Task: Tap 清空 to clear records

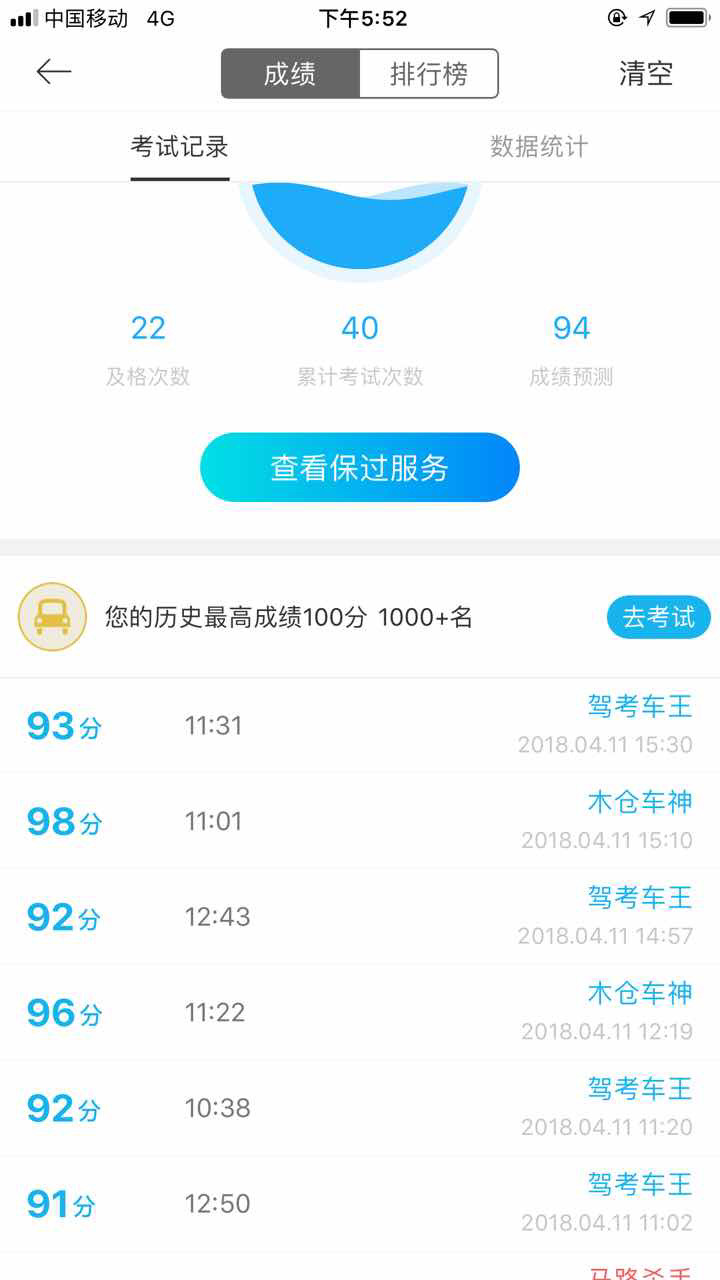Action: coord(645,74)
